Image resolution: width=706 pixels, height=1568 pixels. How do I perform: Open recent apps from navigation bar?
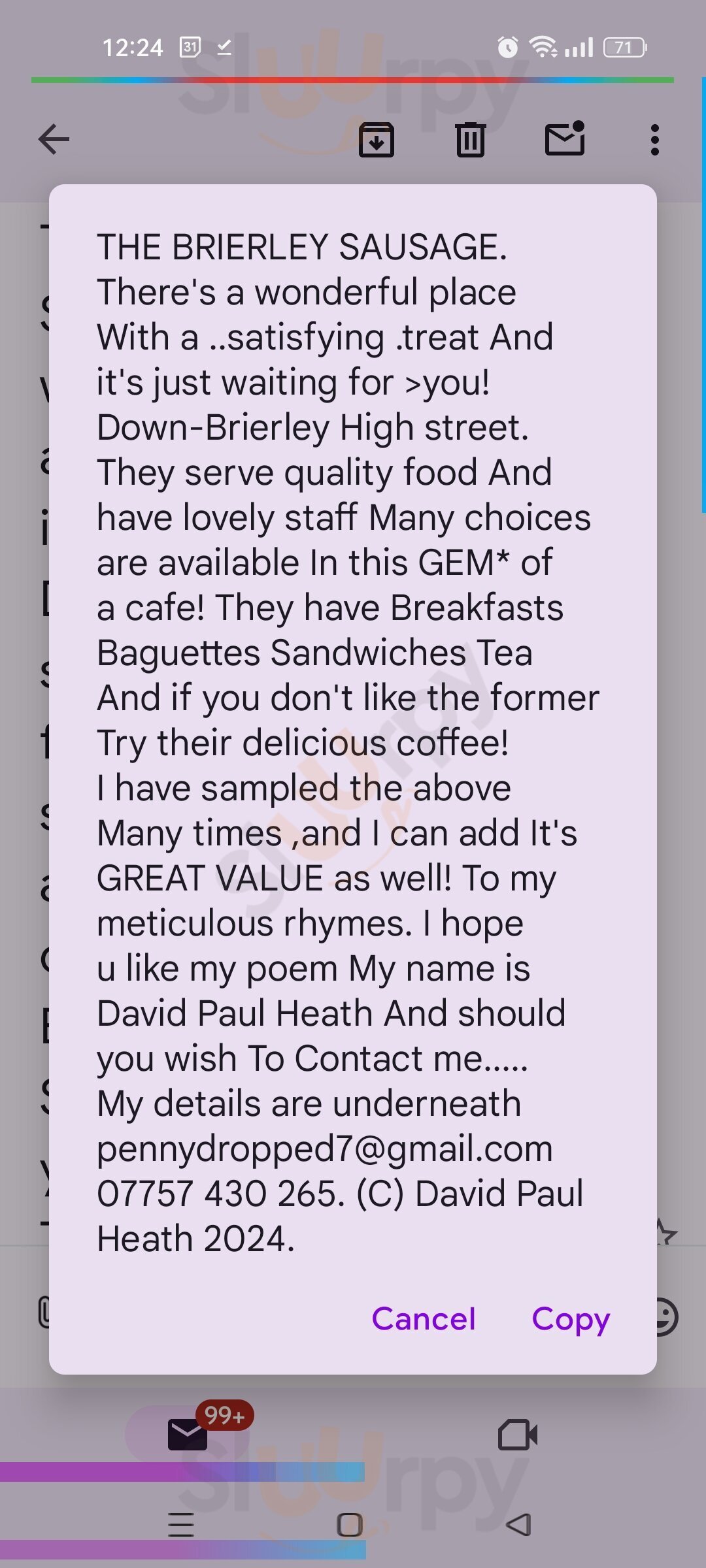(x=181, y=1525)
